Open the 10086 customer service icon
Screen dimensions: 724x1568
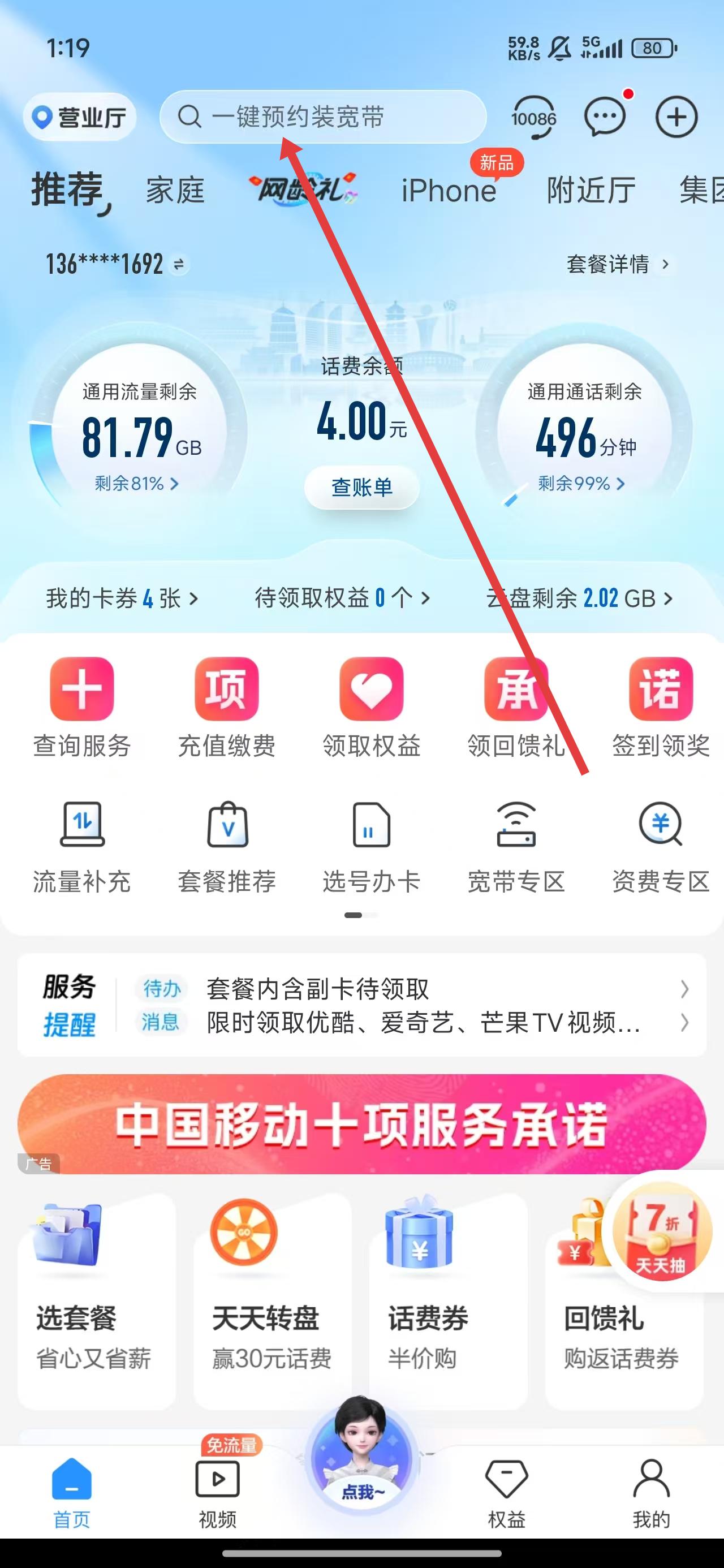(533, 117)
